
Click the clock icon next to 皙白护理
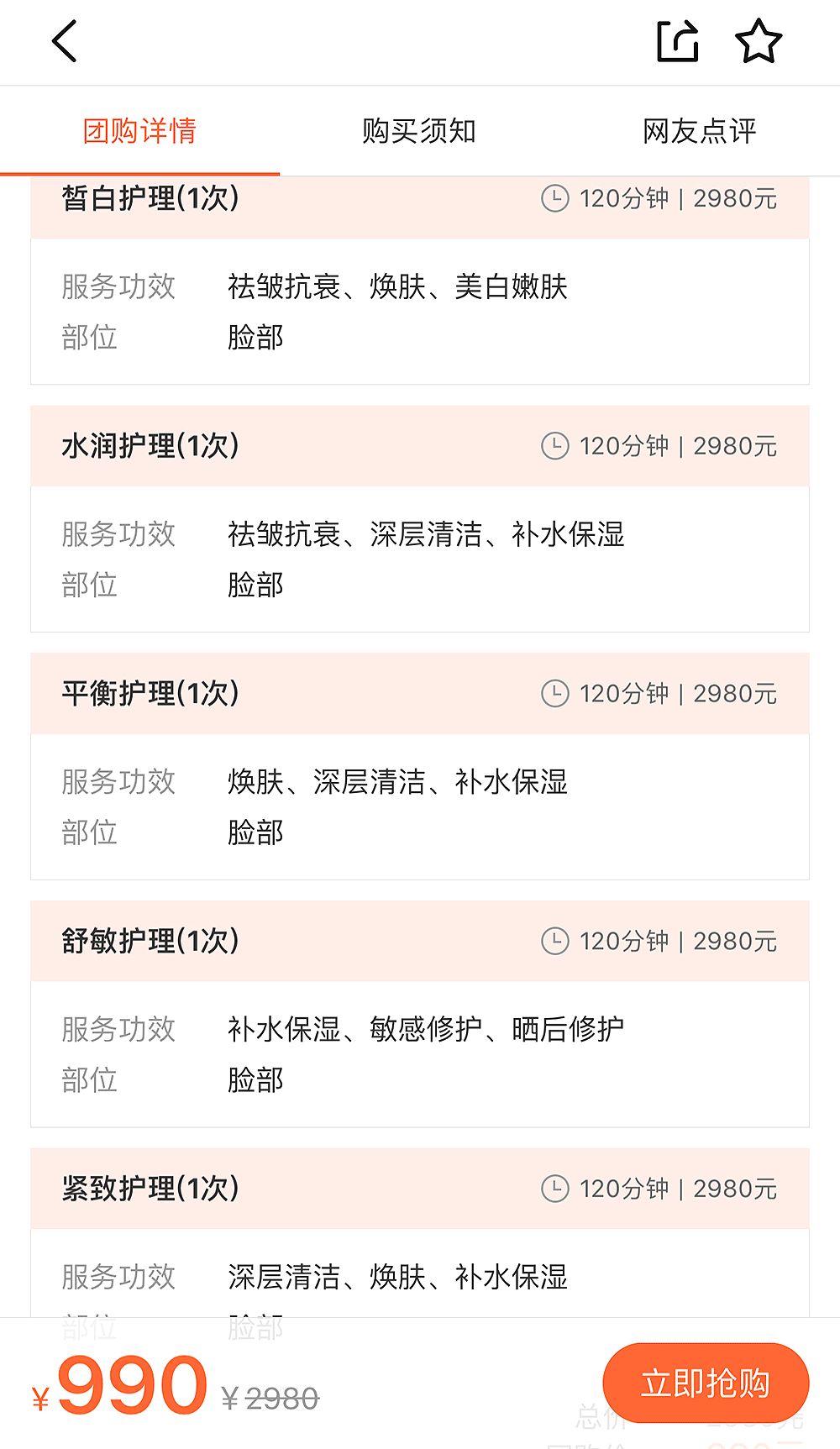[555, 199]
